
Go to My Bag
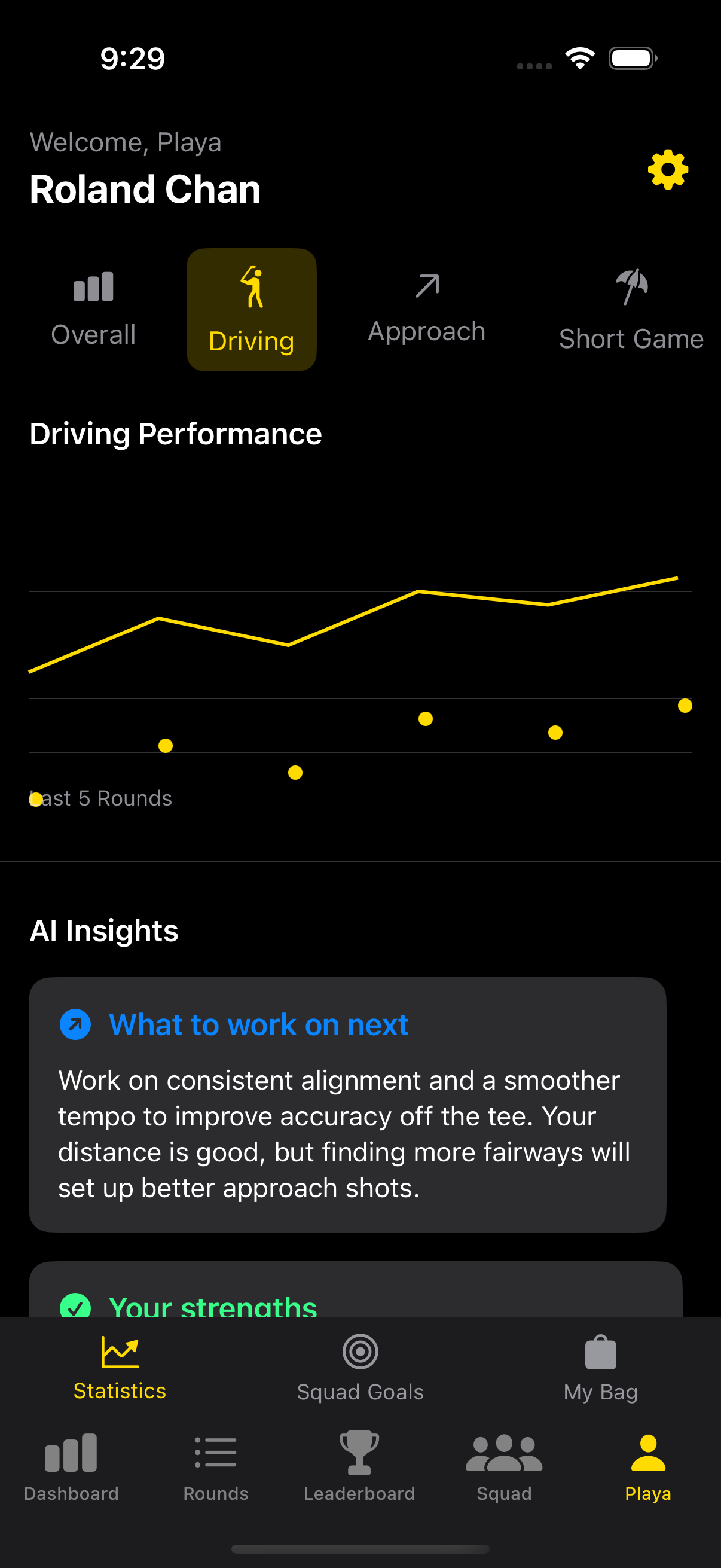click(600, 1368)
